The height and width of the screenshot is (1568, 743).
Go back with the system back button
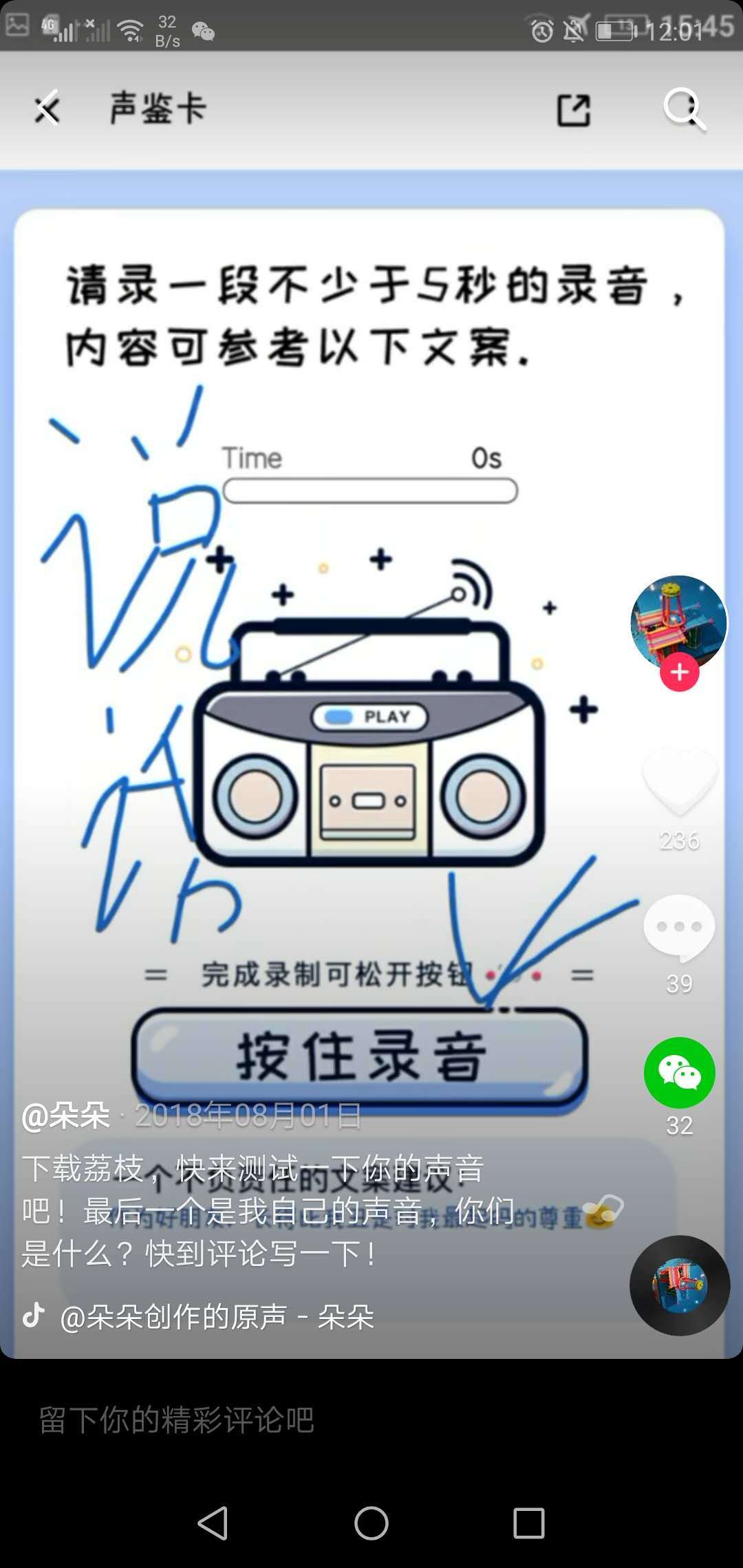pos(213,1523)
